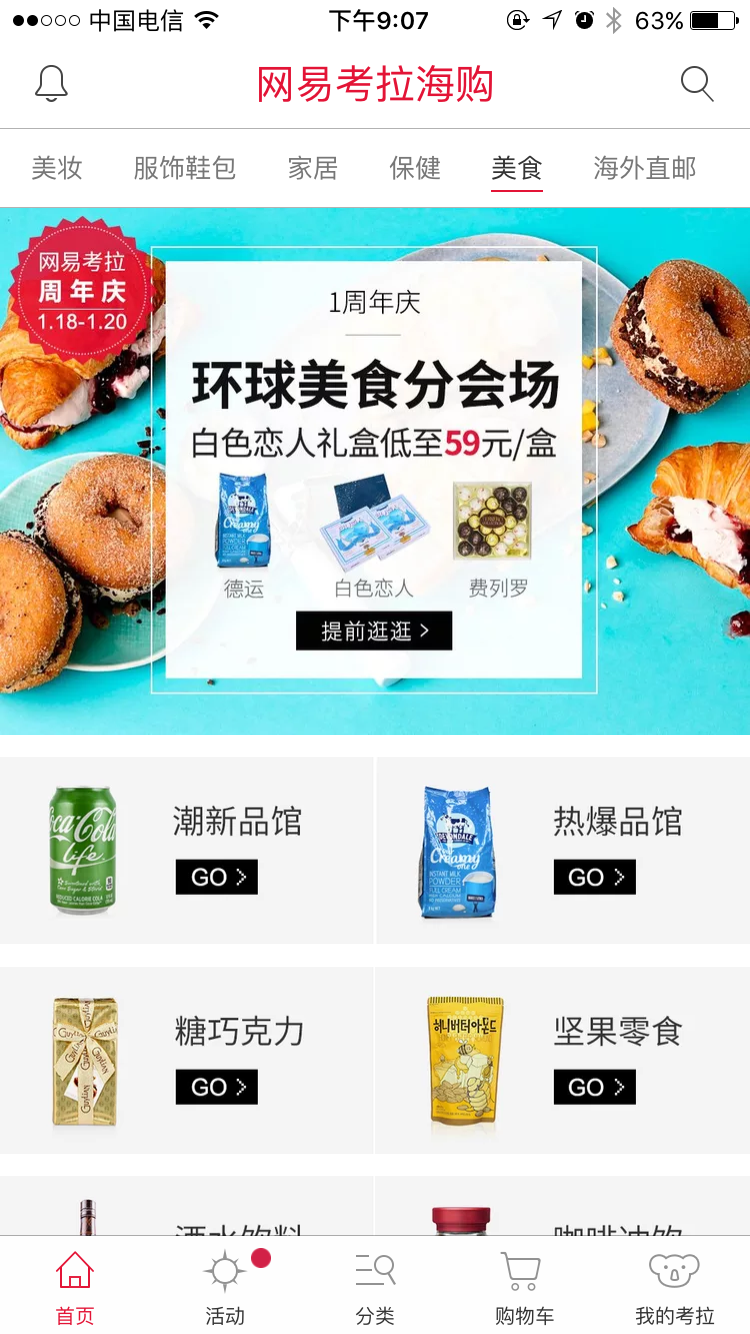
Task: Open the 服饰鞋包 category tab
Action: point(184,168)
